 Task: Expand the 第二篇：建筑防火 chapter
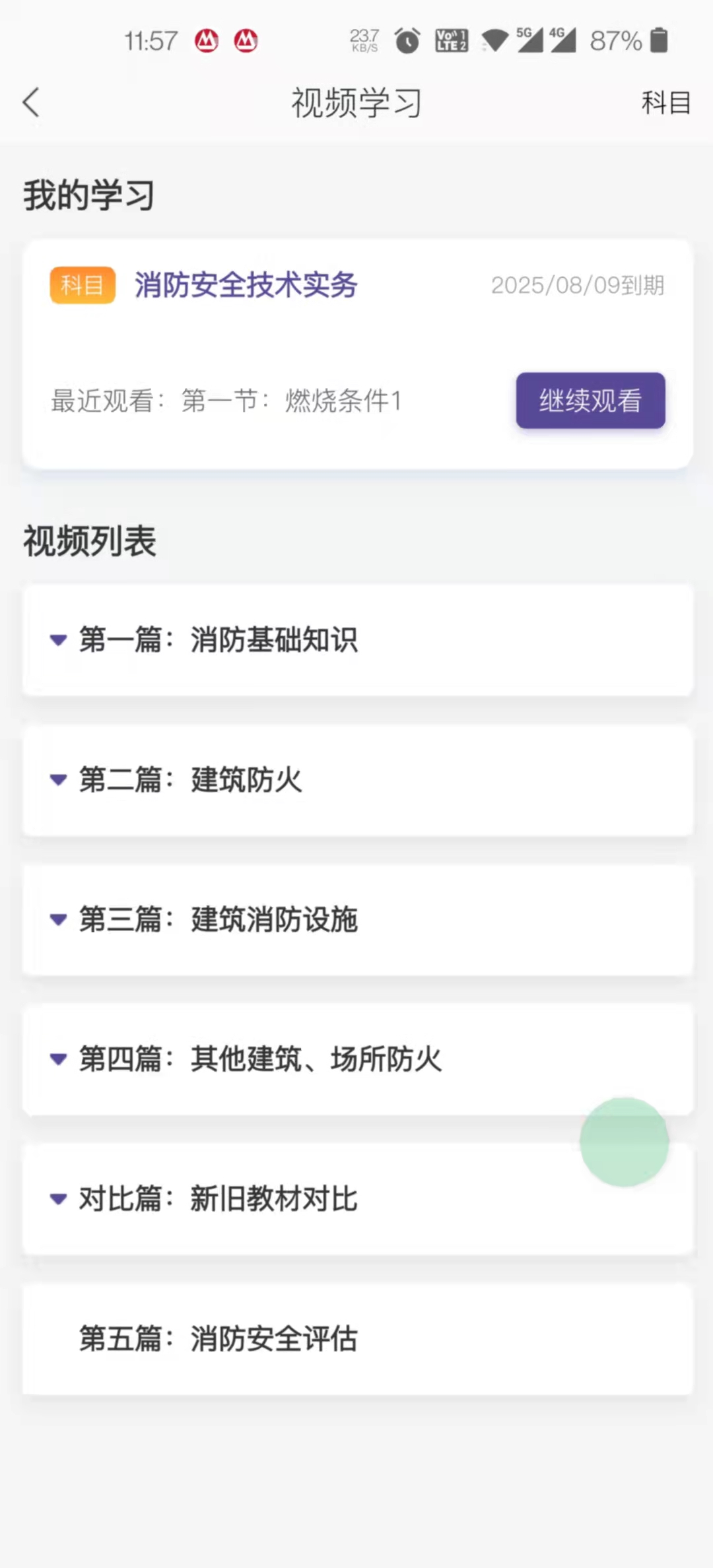tap(58, 780)
